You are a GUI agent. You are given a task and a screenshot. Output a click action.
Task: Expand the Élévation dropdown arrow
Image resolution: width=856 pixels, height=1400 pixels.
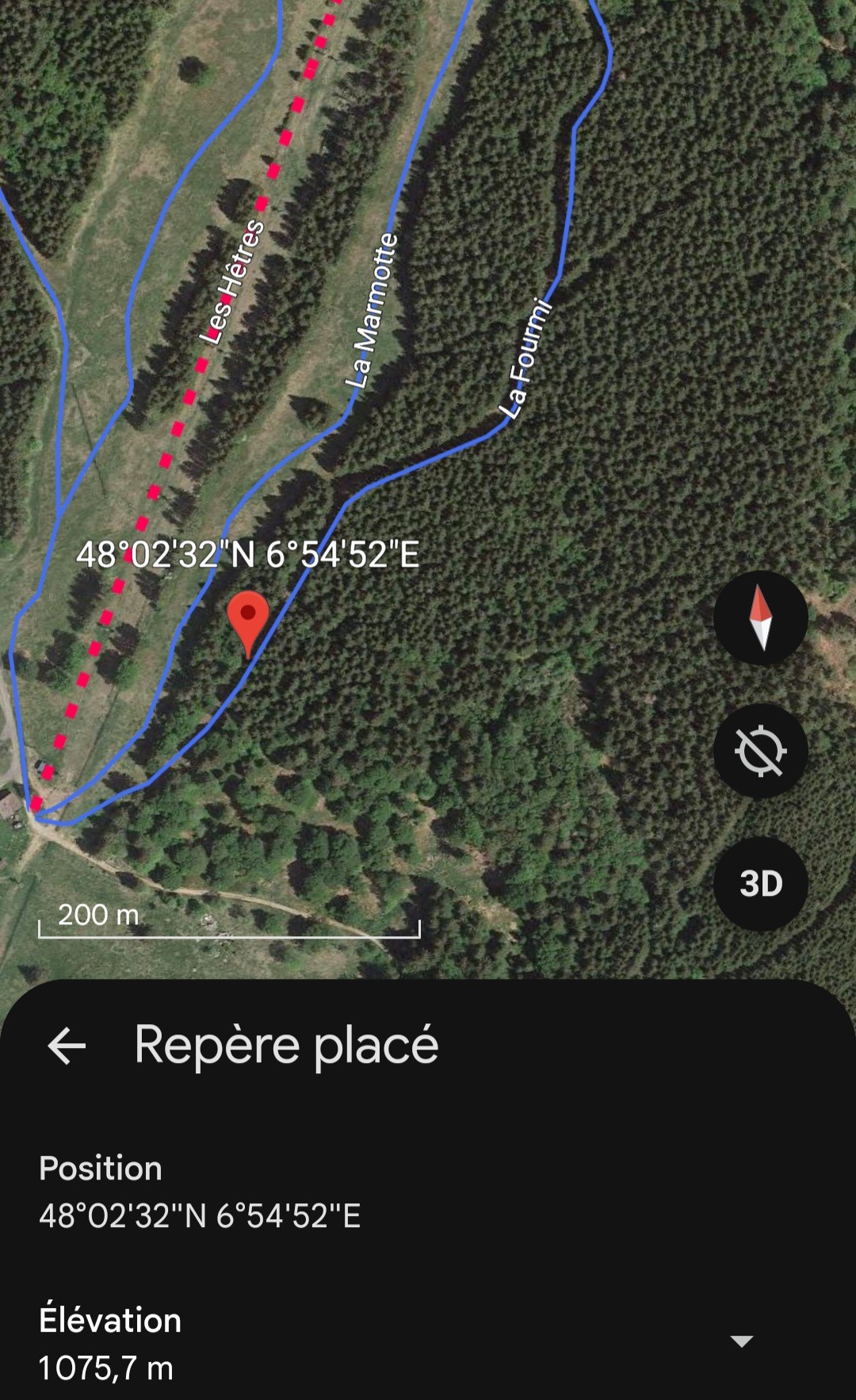741,1341
